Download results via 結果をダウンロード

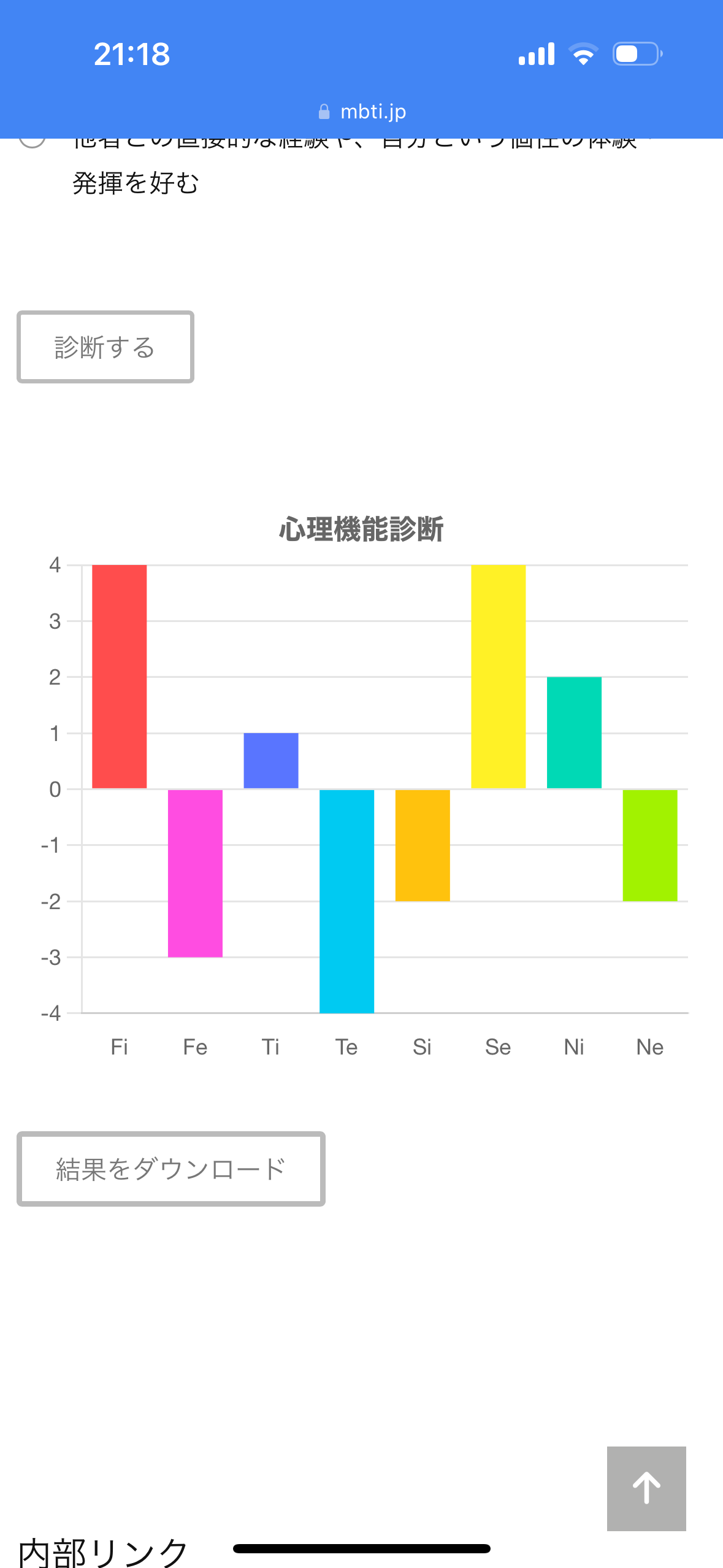click(171, 1169)
